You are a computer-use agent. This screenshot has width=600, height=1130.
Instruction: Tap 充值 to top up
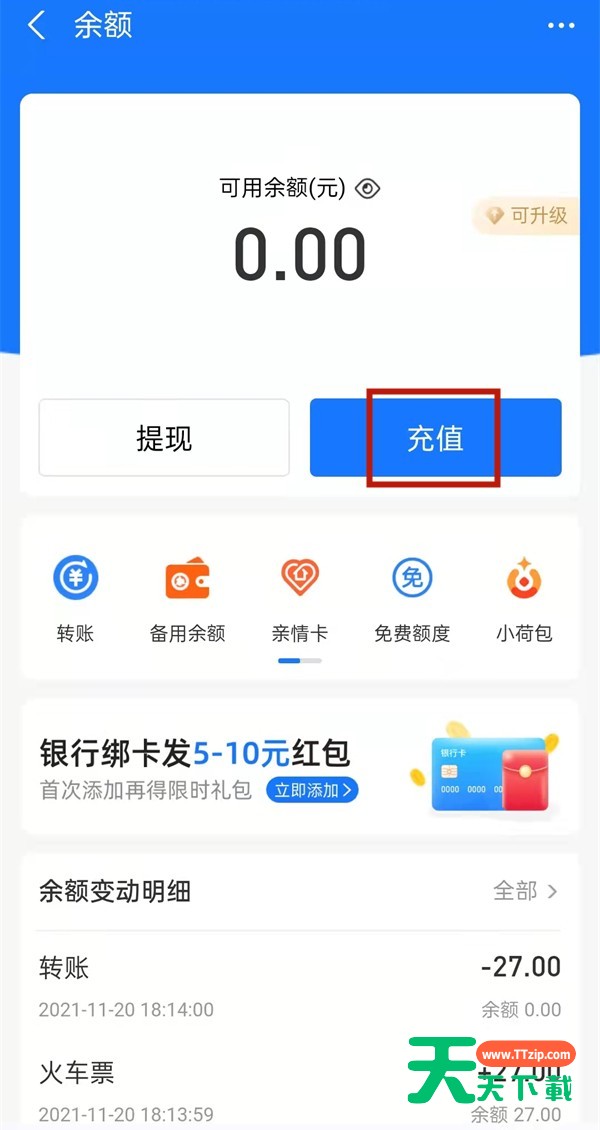(x=435, y=438)
